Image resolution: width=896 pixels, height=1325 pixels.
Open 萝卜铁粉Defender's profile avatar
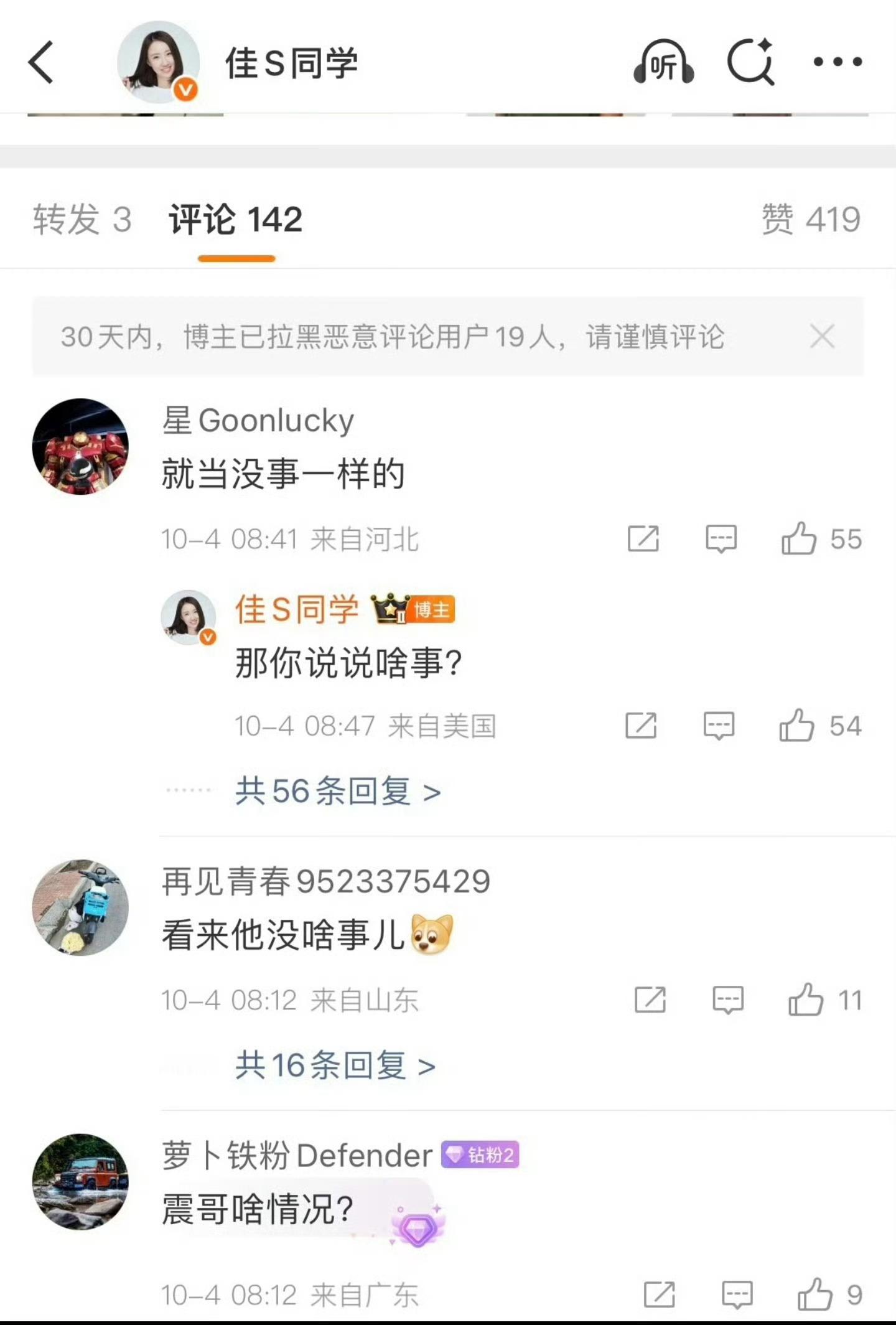click(80, 1182)
